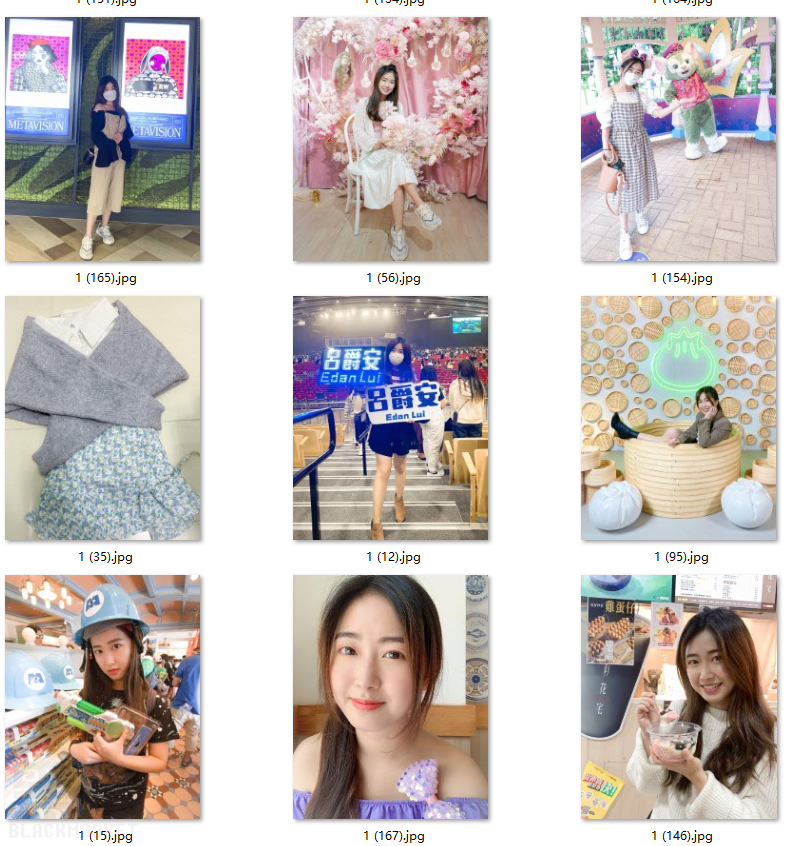
Task: Open the picture 1 (12).jpg
Action: click(391, 418)
